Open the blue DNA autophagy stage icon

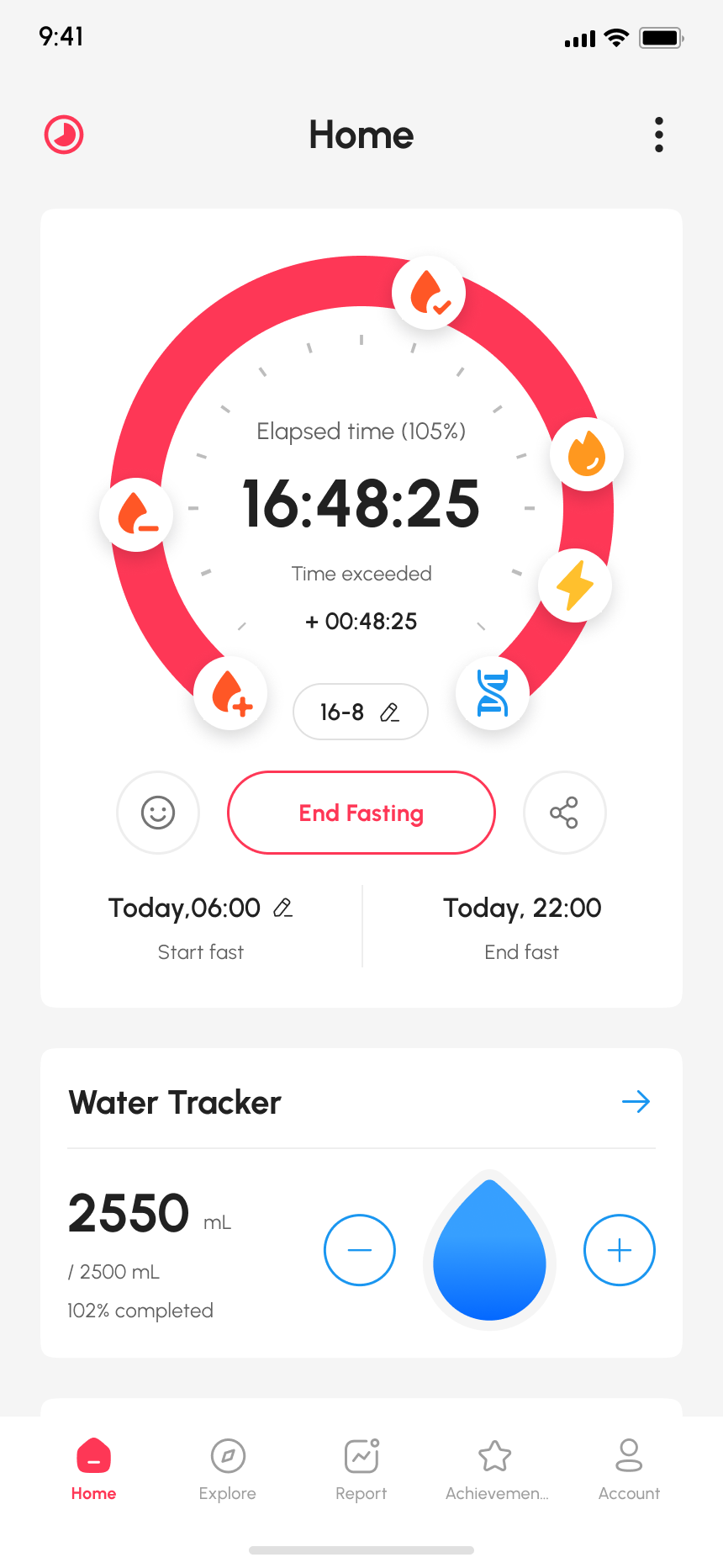[493, 692]
